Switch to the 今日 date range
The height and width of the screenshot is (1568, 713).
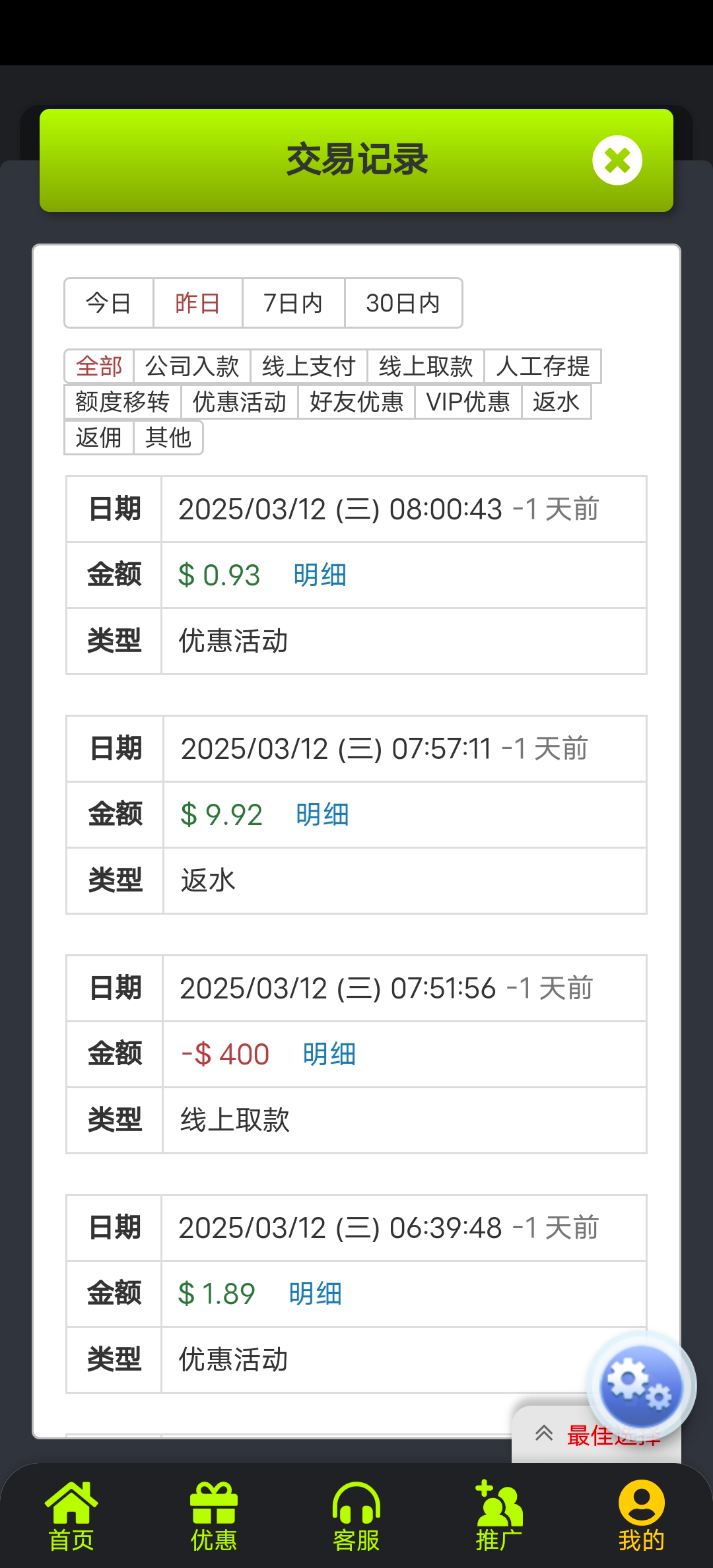pos(109,303)
